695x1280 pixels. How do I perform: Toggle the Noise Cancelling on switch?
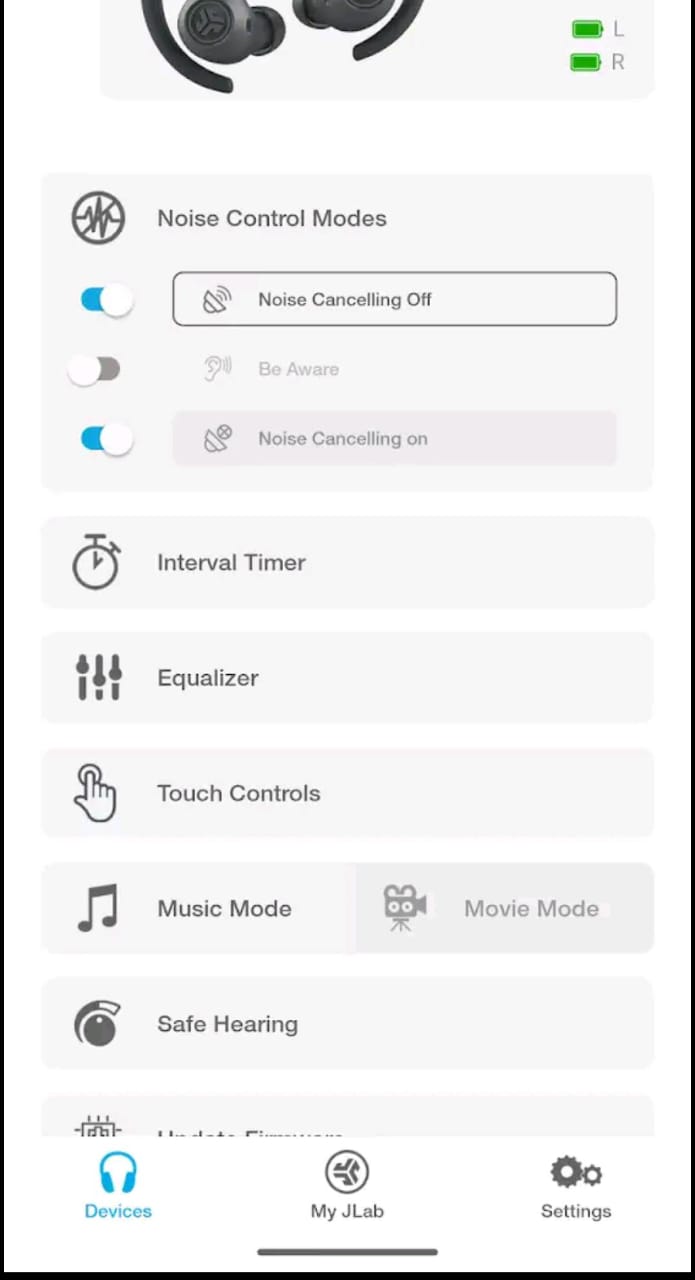point(106,439)
